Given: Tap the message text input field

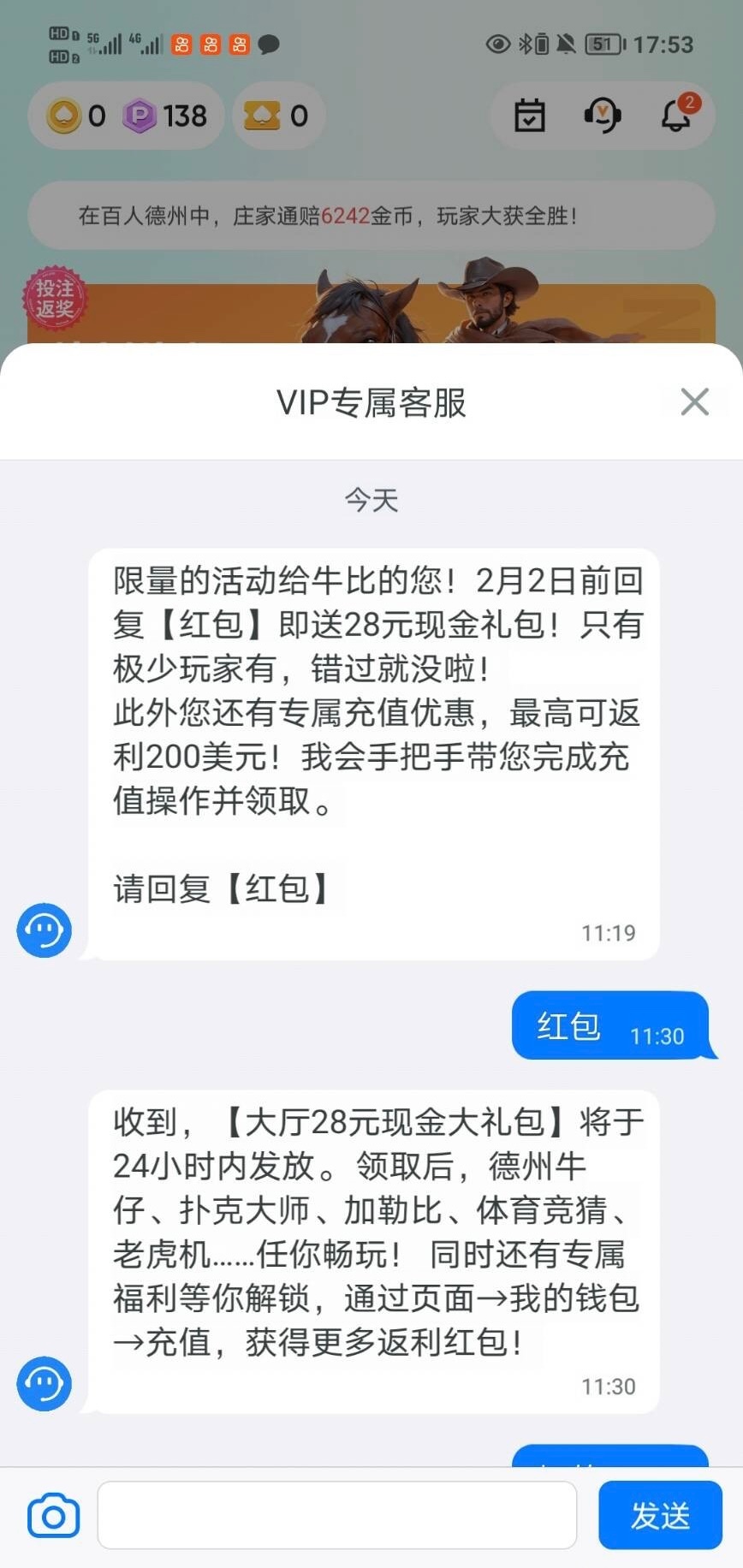Looking at the screenshot, I should pyautogui.click(x=336, y=1515).
